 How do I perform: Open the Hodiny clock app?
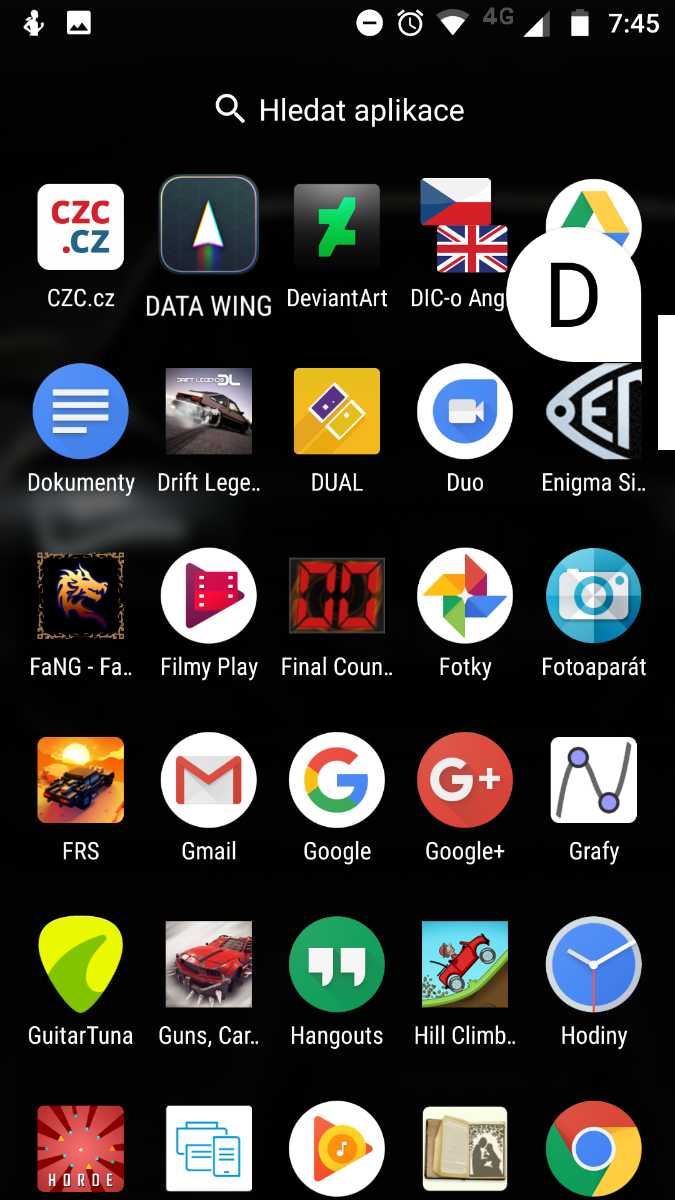tap(593, 964)
